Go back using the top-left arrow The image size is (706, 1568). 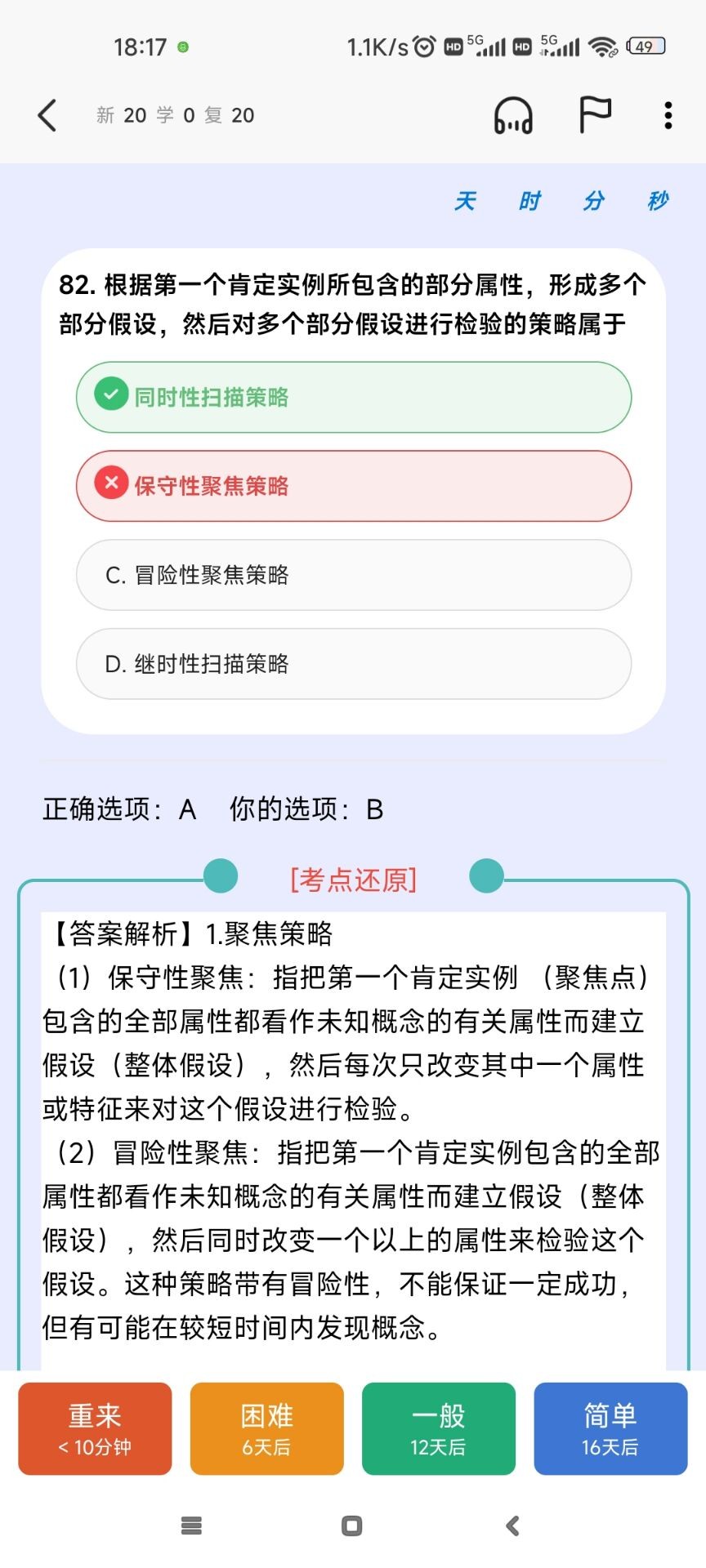point(47,115)
